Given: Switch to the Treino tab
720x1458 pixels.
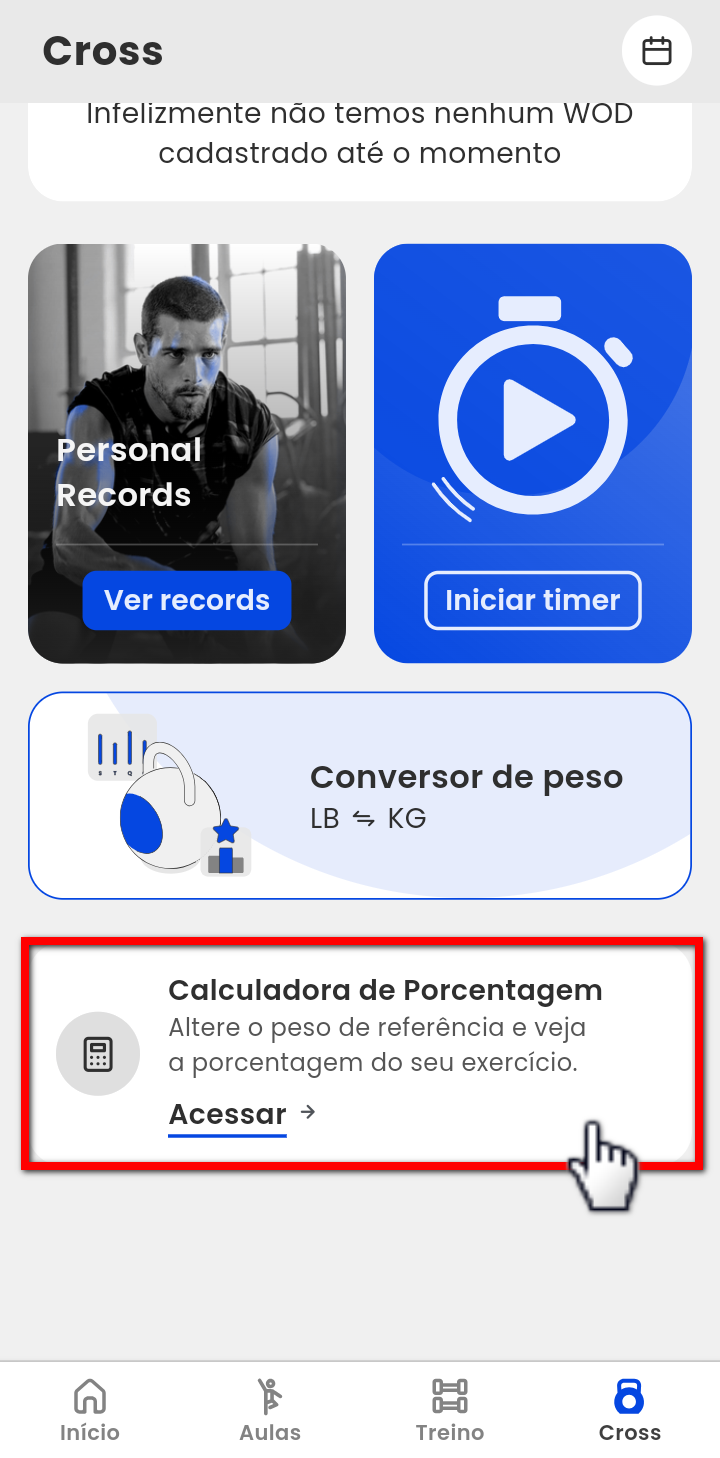Looking at the screenshot, I should coord(450,1410).
